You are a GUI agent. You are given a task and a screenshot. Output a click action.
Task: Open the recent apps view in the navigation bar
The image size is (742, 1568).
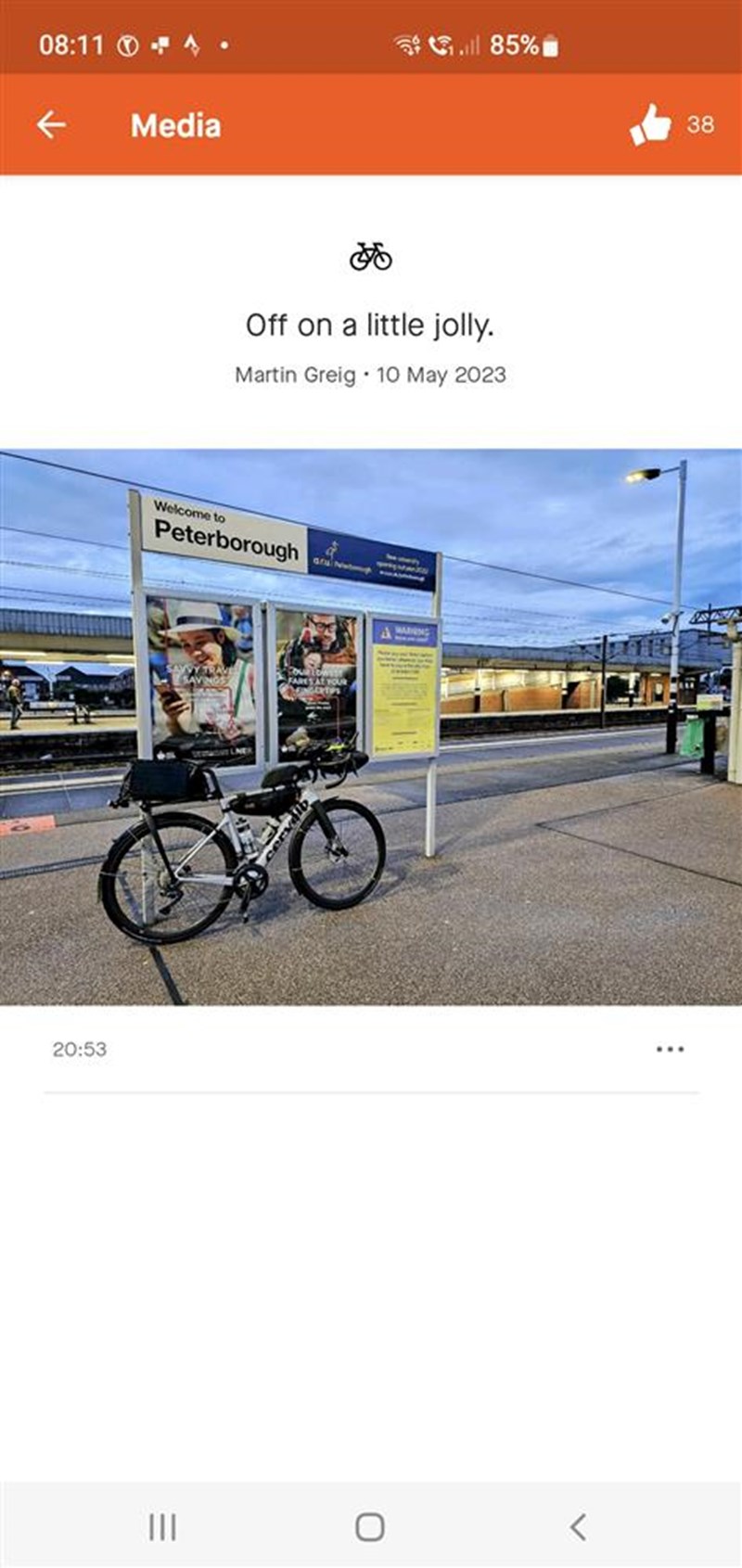pos(162,1526)
